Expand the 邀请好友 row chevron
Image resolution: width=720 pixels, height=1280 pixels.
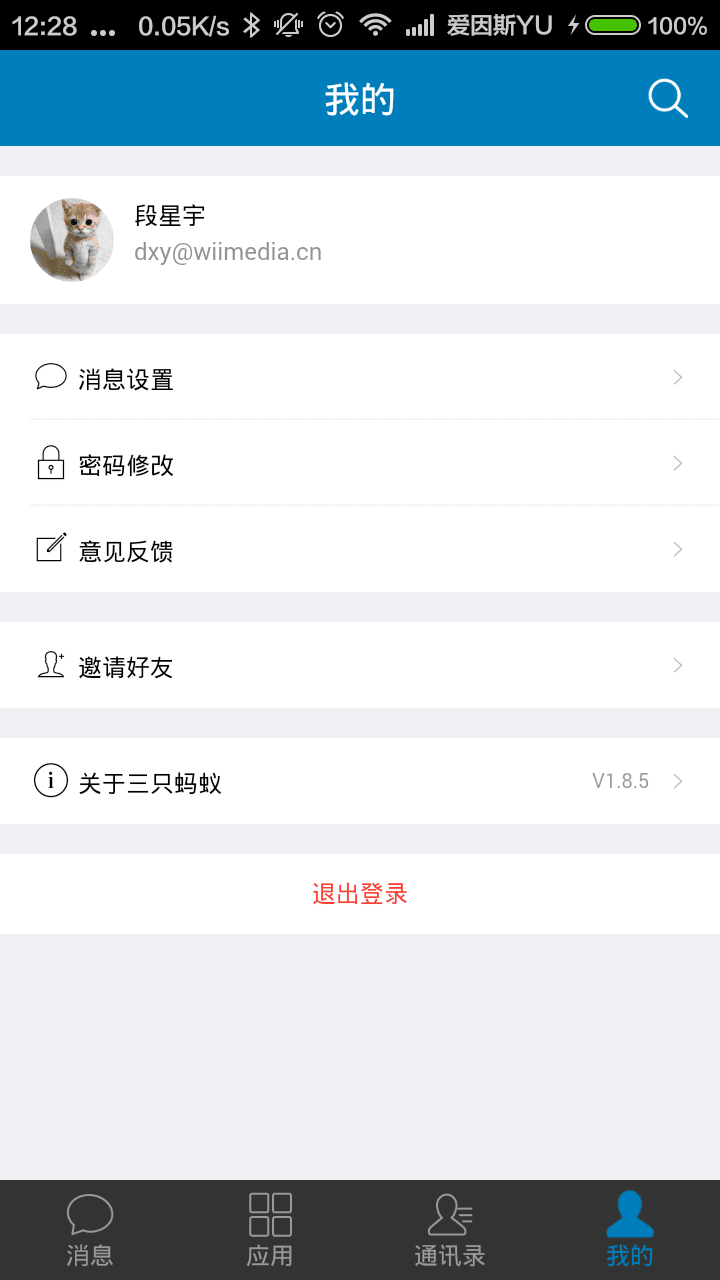[677, 664]
